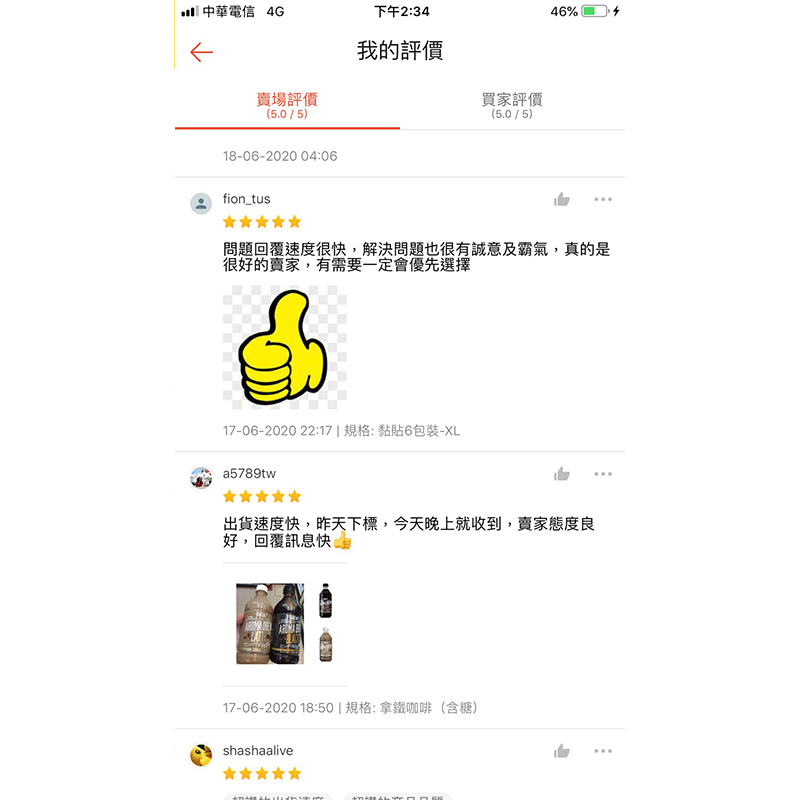Open overflow menu on fion_tus review
800x800 pixels.
[603, 200]
